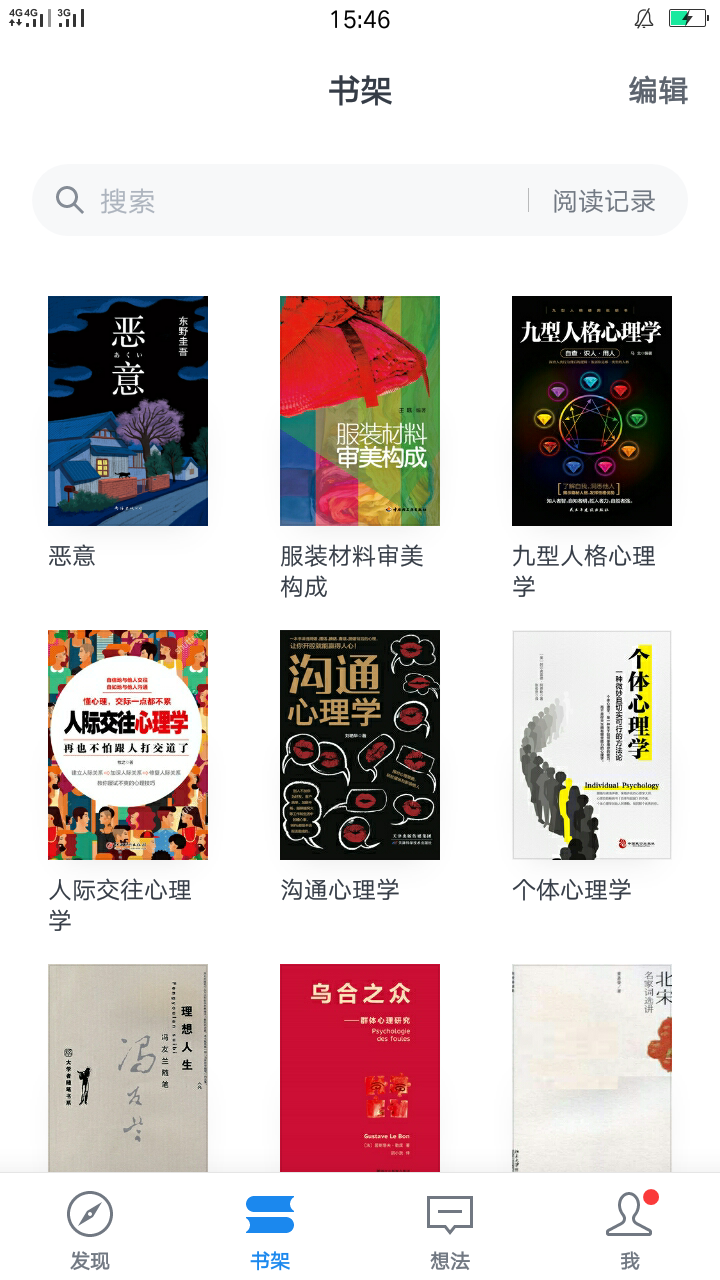This screenshot has height=1280, width=720.
Task: Open the 北宋名家词选讲 book
Action: pos(592,1066)
